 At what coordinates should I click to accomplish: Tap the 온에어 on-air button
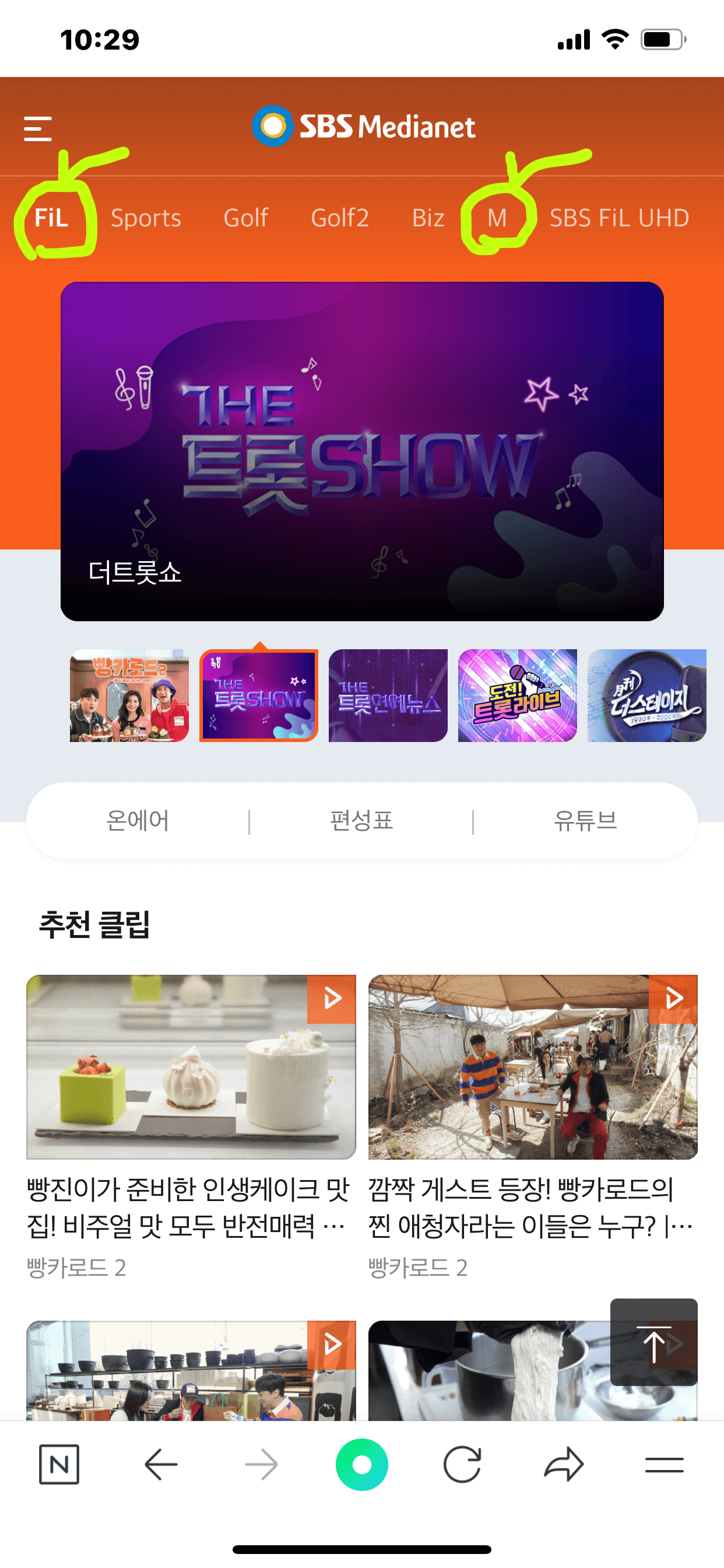coord(139,821)
